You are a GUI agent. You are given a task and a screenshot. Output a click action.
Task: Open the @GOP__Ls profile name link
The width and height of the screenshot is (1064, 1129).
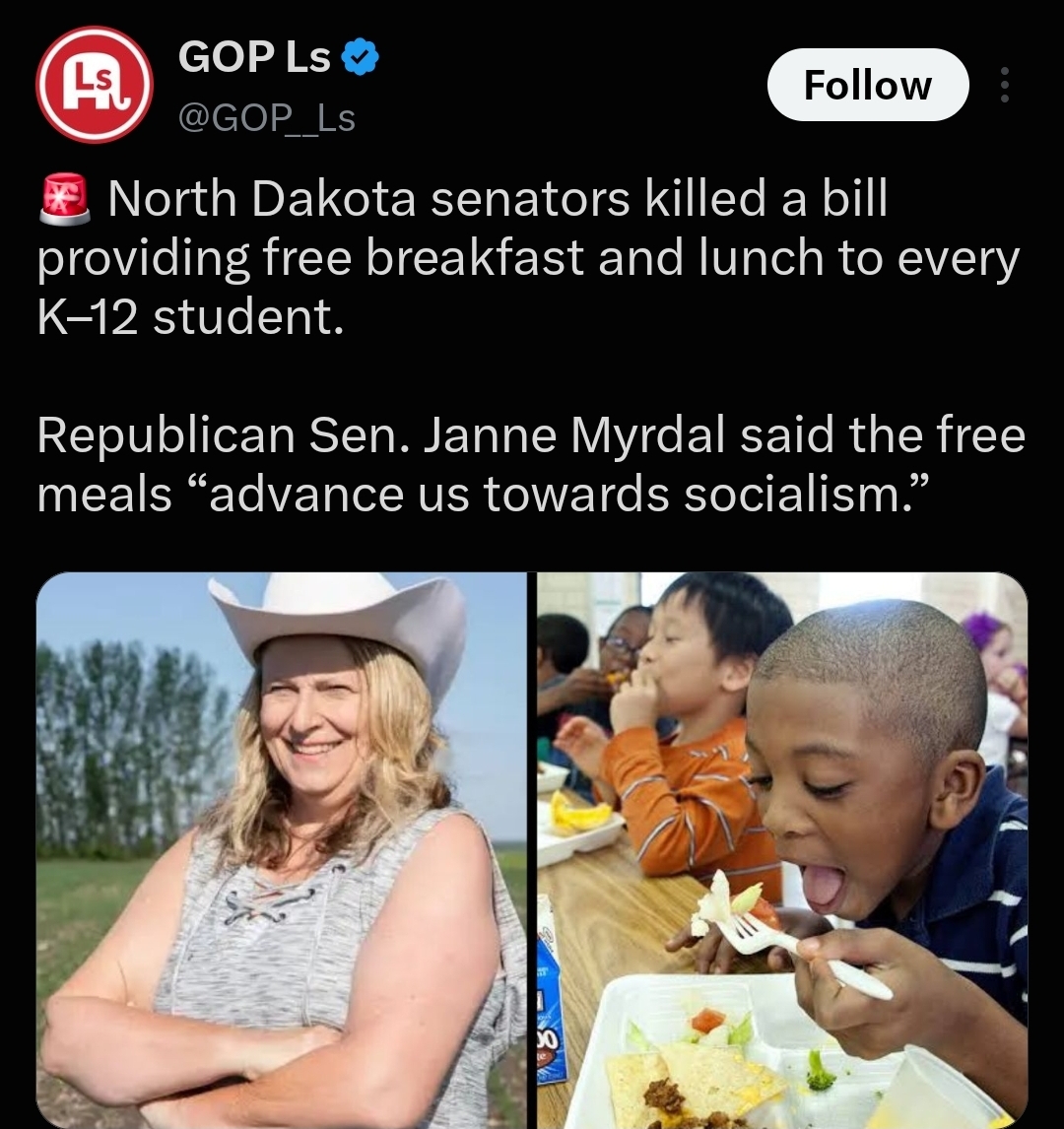click(x=266, y=118)
